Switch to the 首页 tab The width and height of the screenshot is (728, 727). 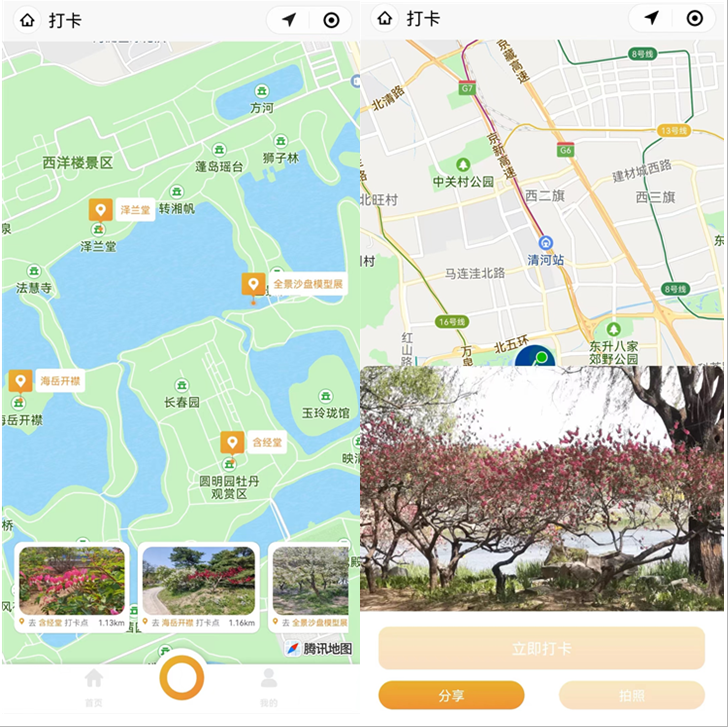pos(93,686)
